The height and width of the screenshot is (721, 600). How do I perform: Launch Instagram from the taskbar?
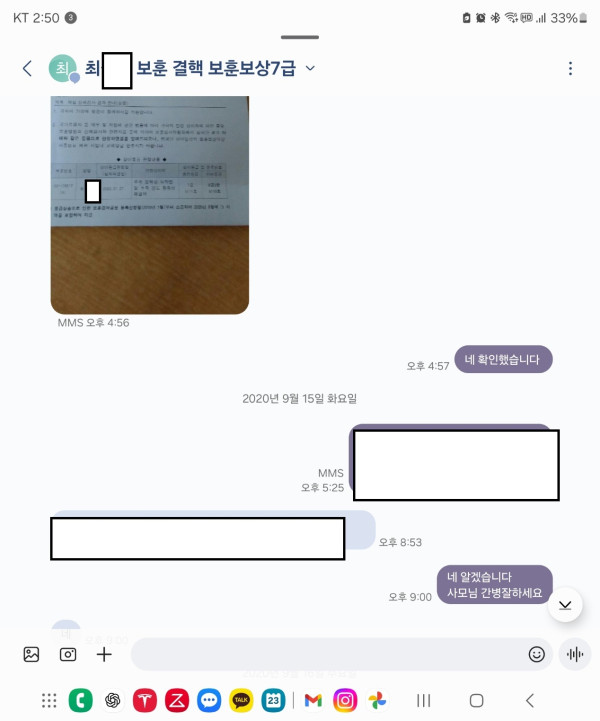[345, 700]
